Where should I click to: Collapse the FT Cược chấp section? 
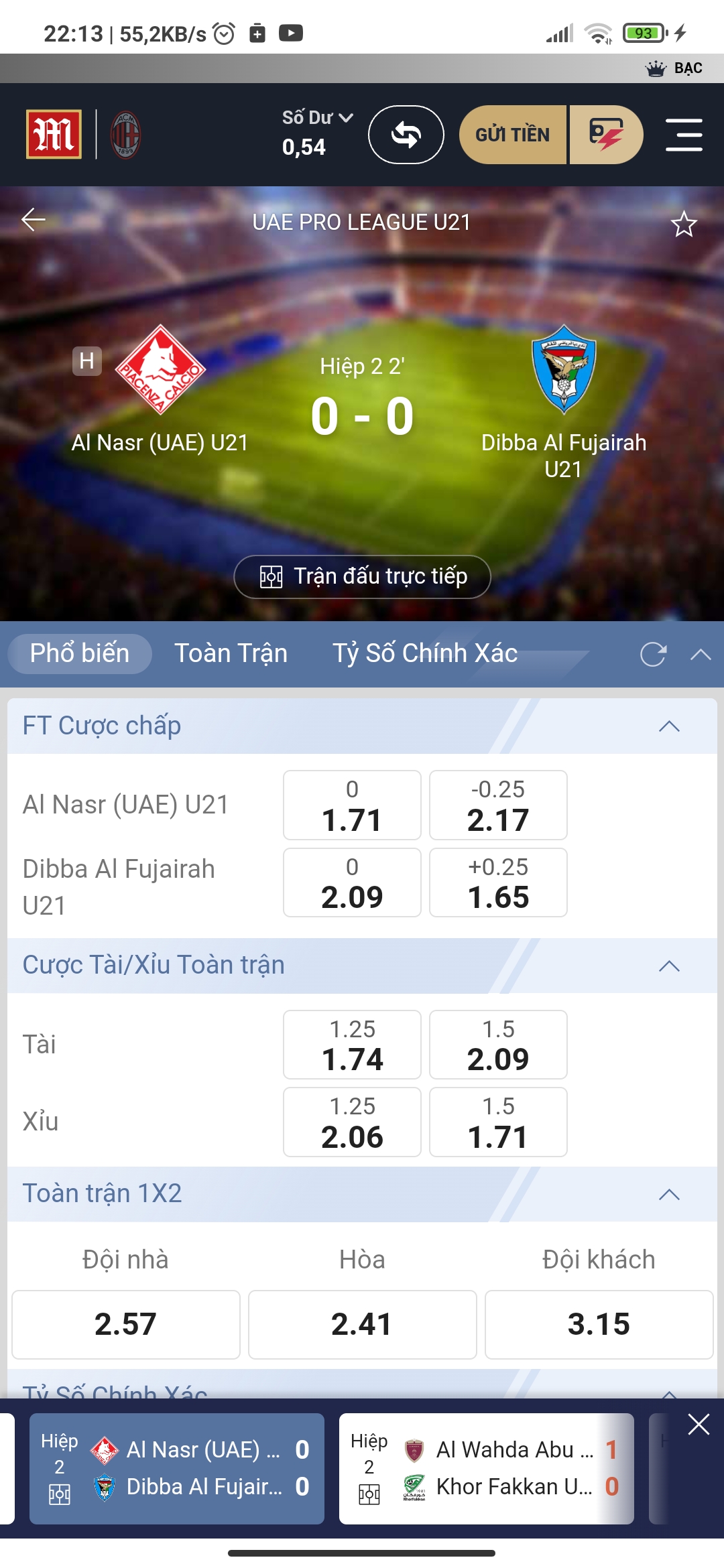pos(669,726)
